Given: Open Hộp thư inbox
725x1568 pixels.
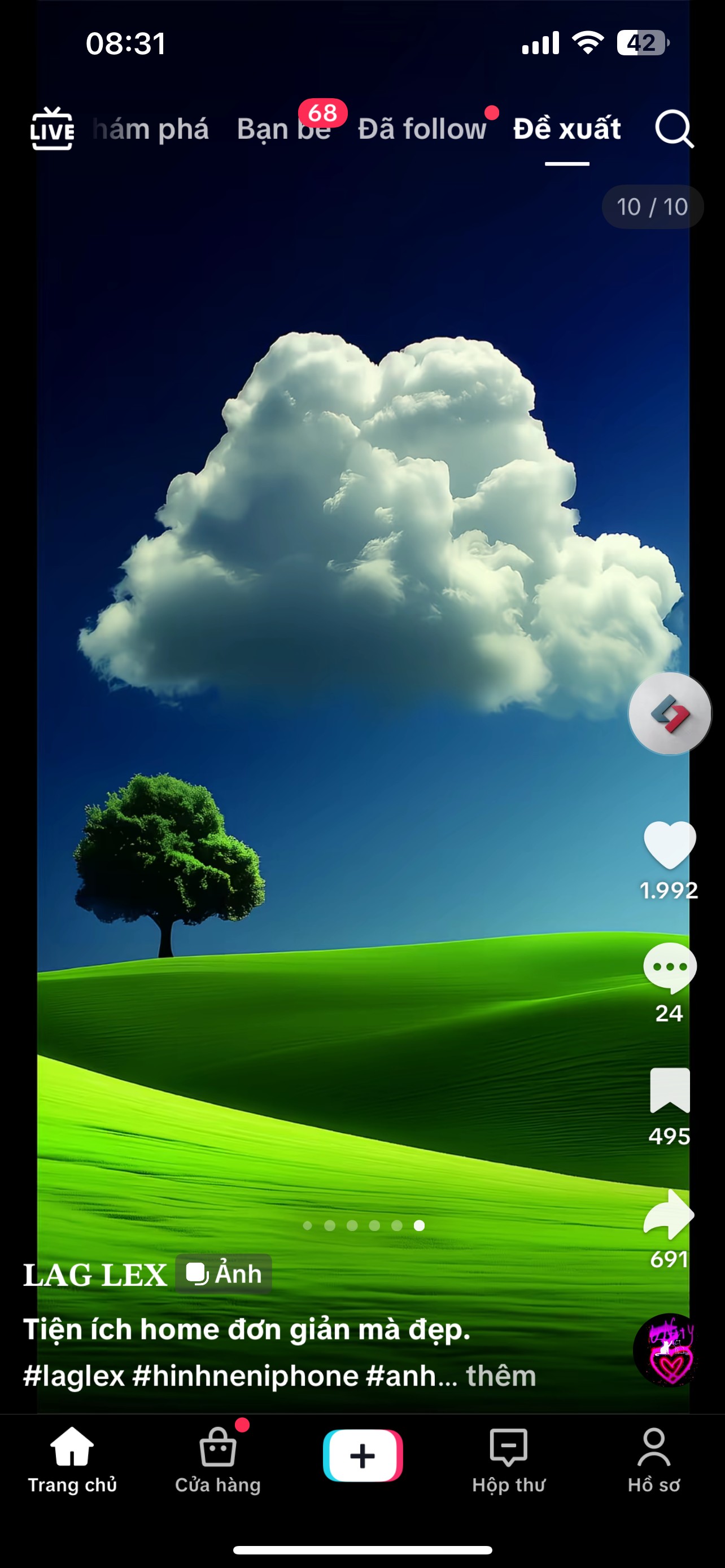Looking at the screenshot, I should click(x=508, y=1461).
